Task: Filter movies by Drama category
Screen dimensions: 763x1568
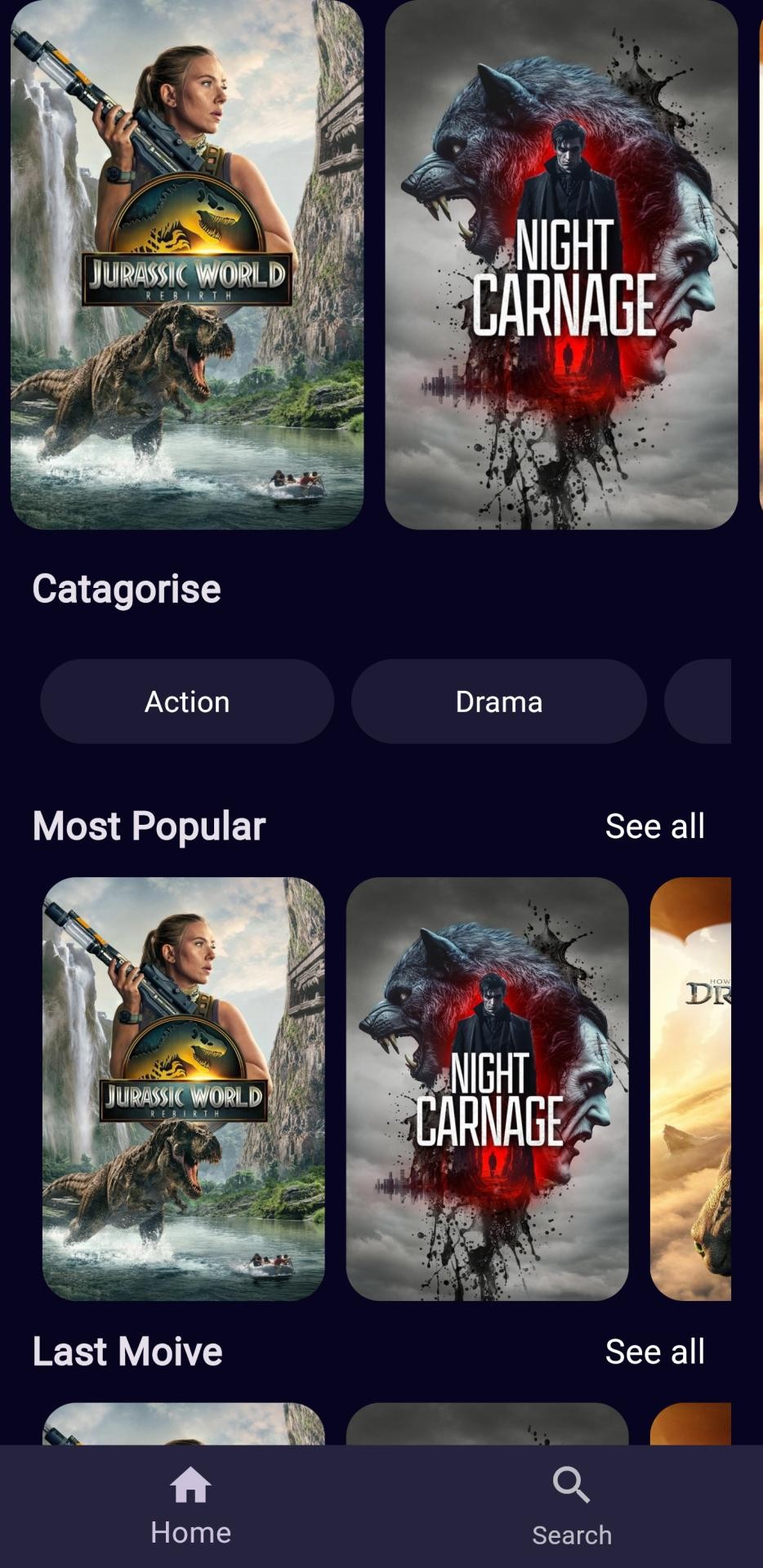Action: 498,702
